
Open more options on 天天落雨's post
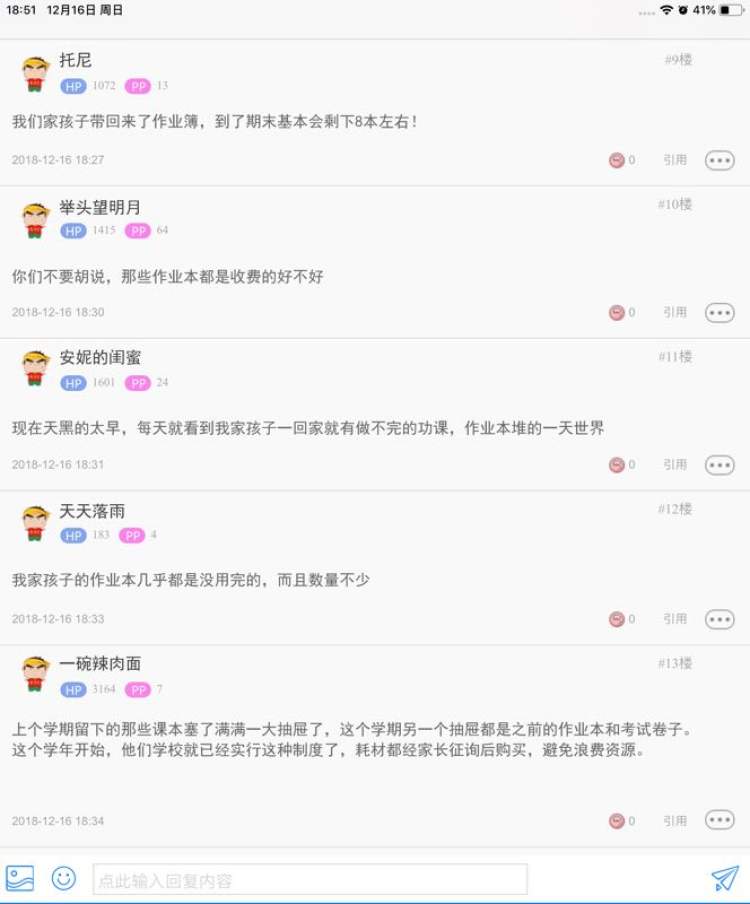click(719, 619)
